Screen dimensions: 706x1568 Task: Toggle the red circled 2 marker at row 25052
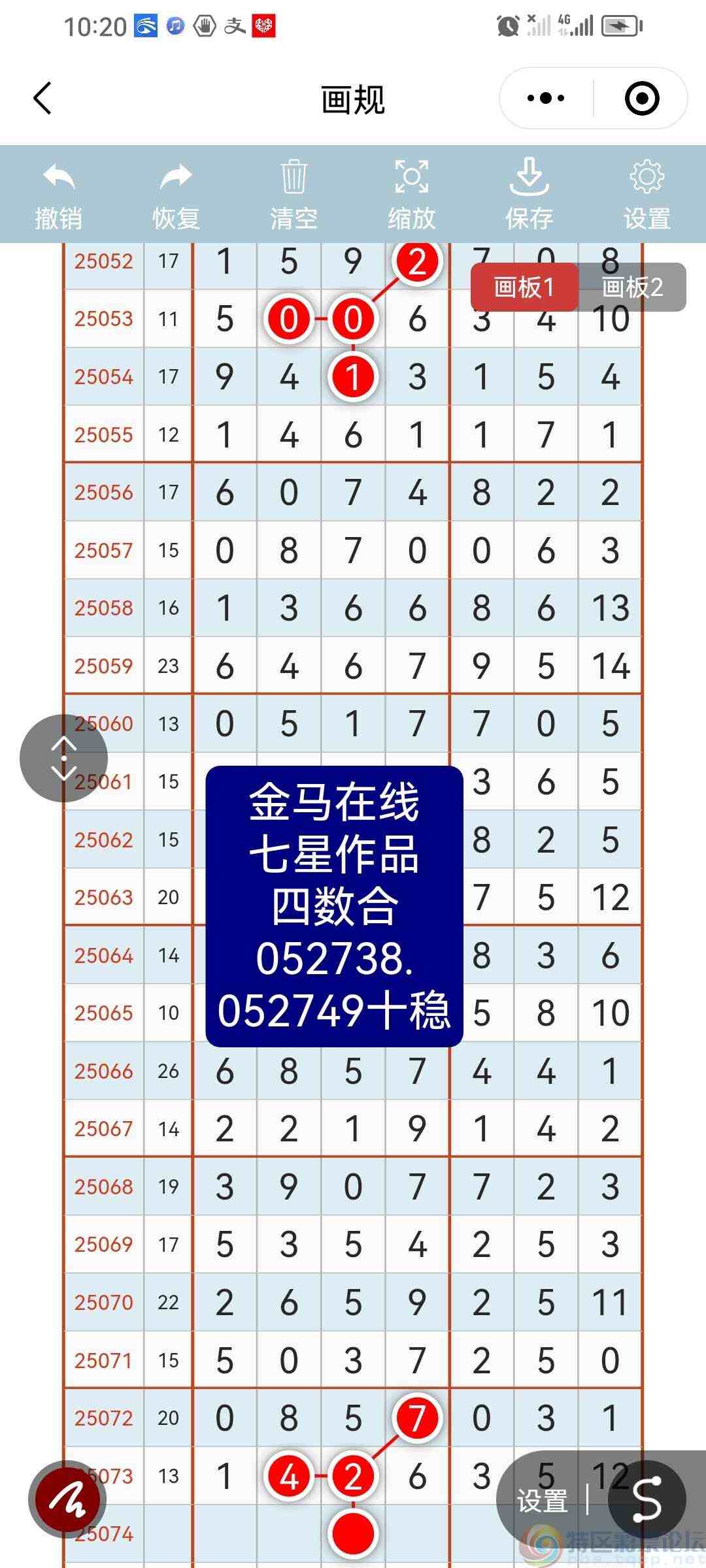(416, 263)
